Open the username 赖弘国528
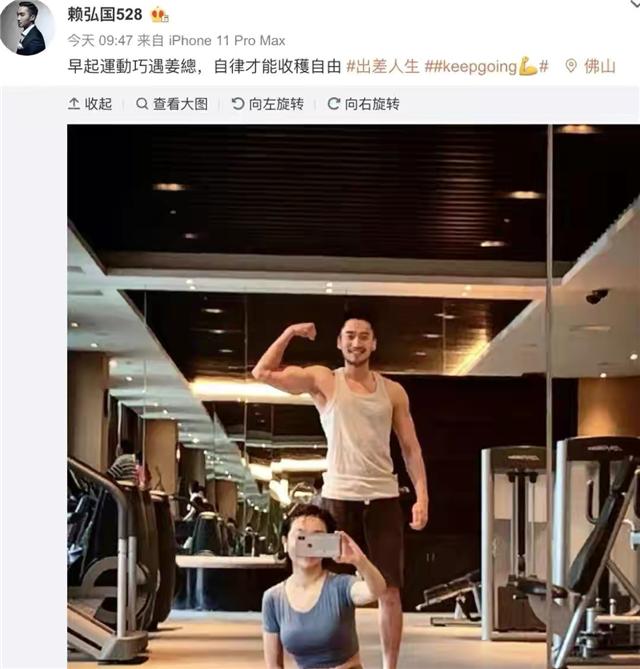 [x=105, y=15]
